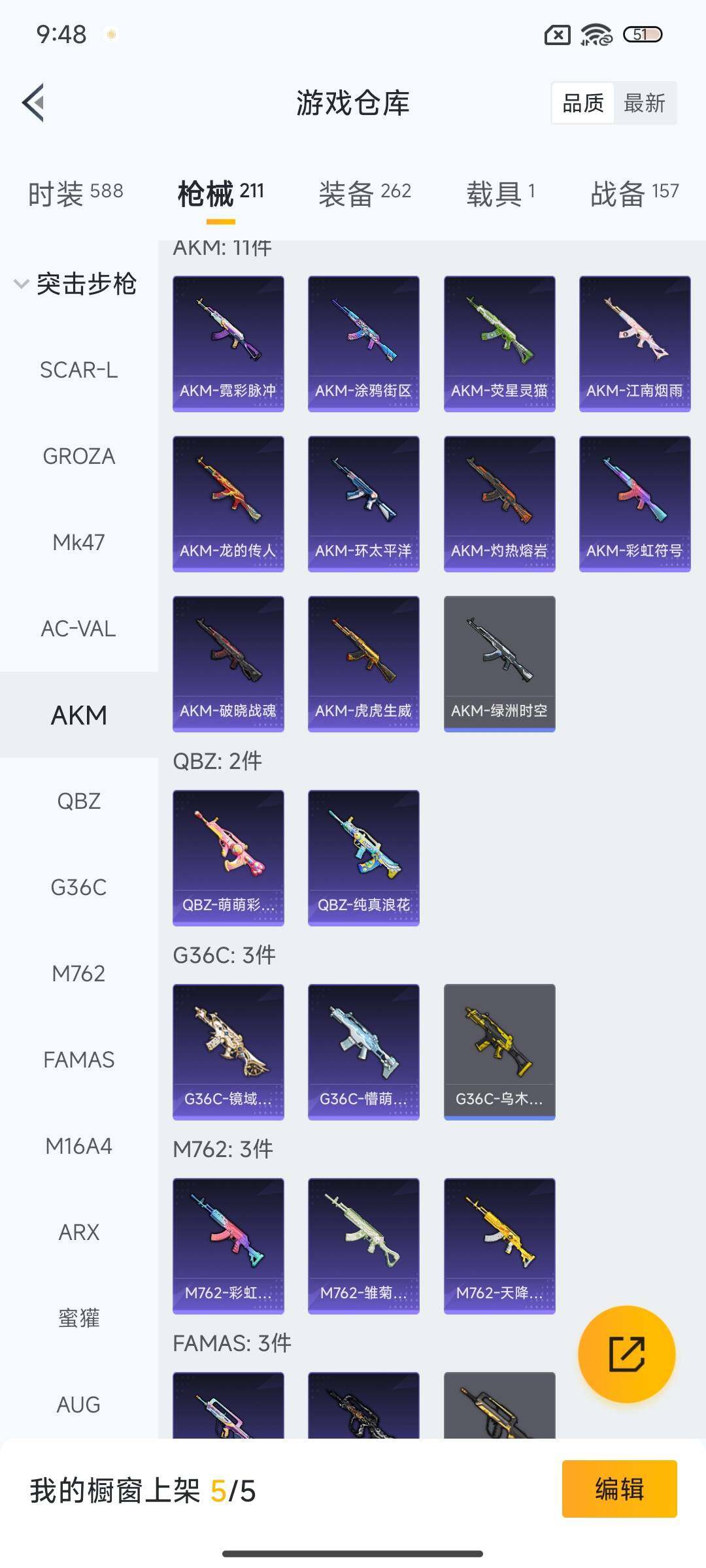
Task: Select the 品质 sort option
Action: pyautogui.click(x=583, y=103)
